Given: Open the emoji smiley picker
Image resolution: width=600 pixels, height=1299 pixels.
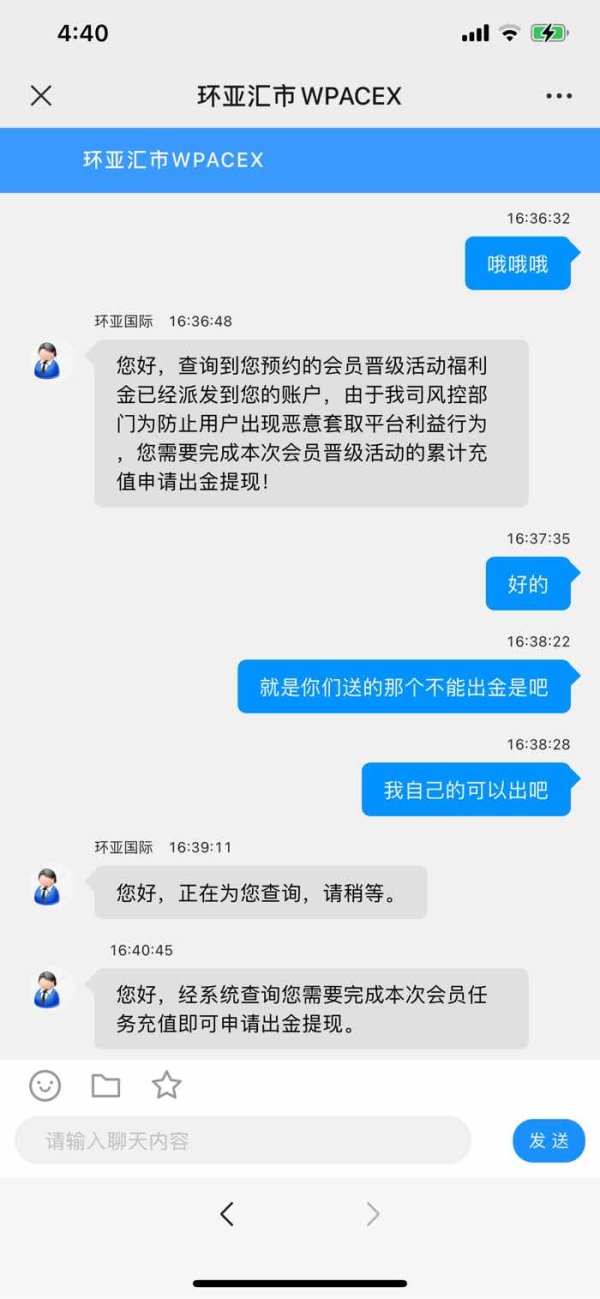Looking at the screenshot, I should point(45,1085).
